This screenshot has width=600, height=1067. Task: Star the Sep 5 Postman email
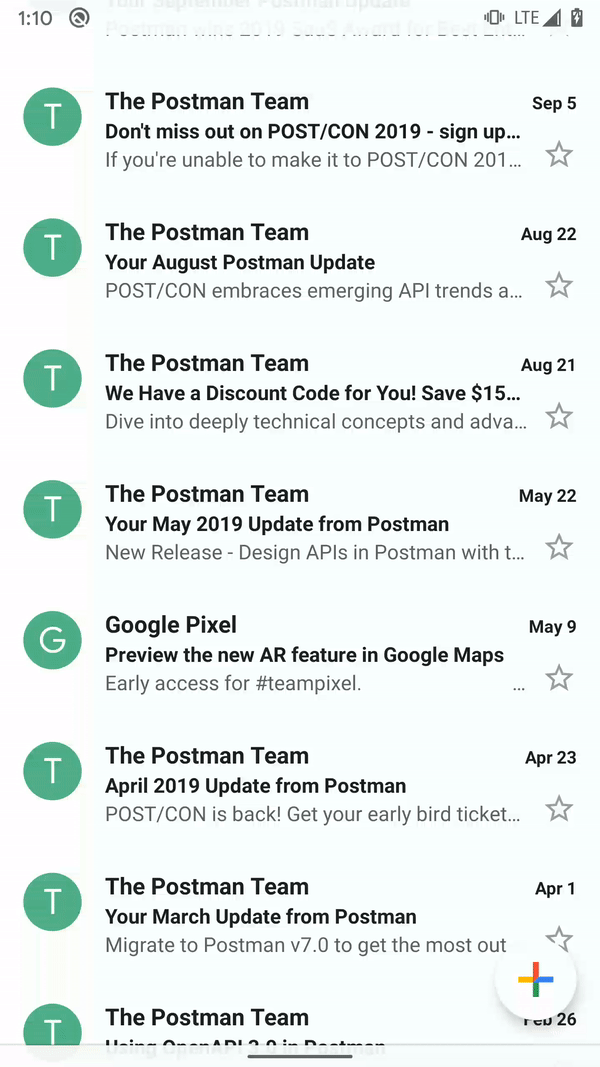click(x=559, y=154)
